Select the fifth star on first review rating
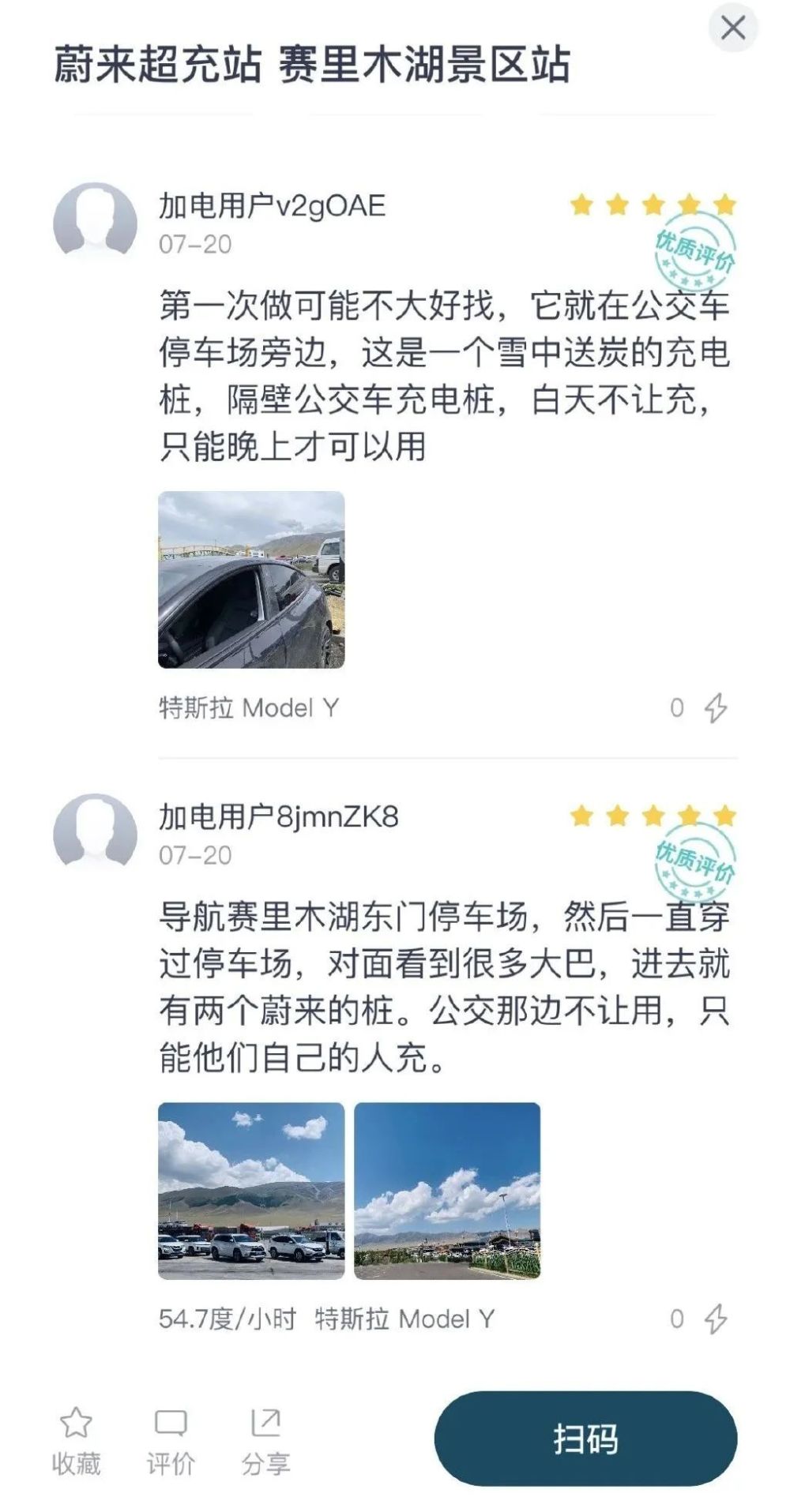Image resolution: width=790 pixels, height=1512 pixels. pos(723,204)
